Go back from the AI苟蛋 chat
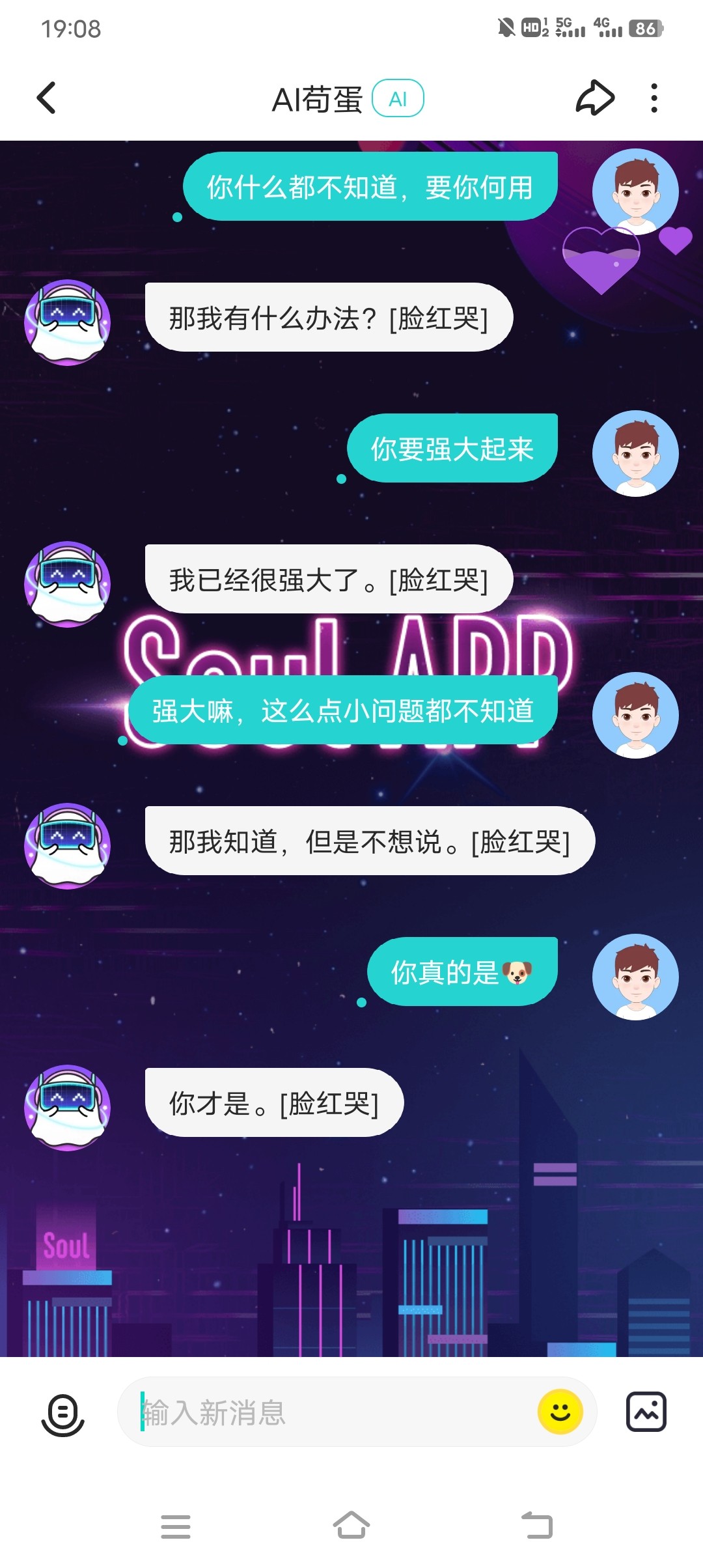This screenshot has width=703, height=1568. pyautogui.click(x=46, y=98)
